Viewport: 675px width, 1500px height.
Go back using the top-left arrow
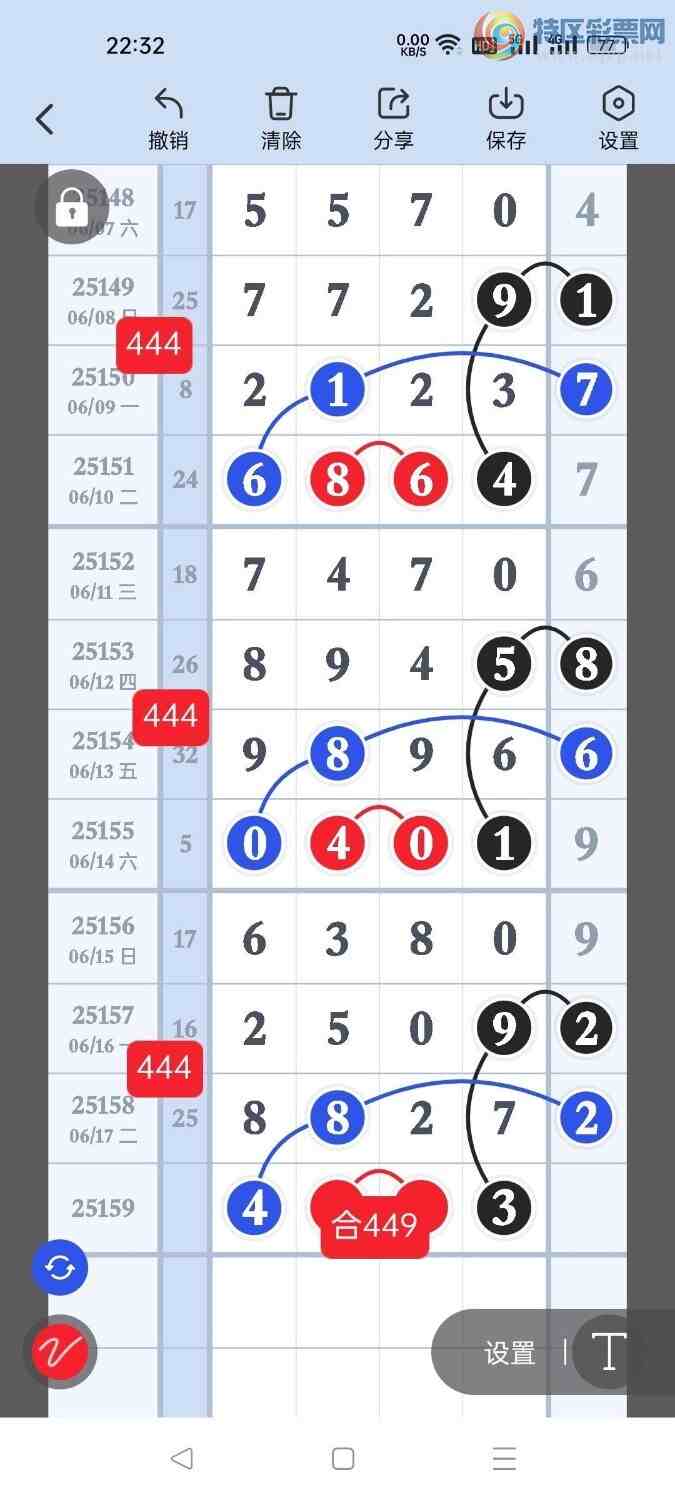(45, 120)
